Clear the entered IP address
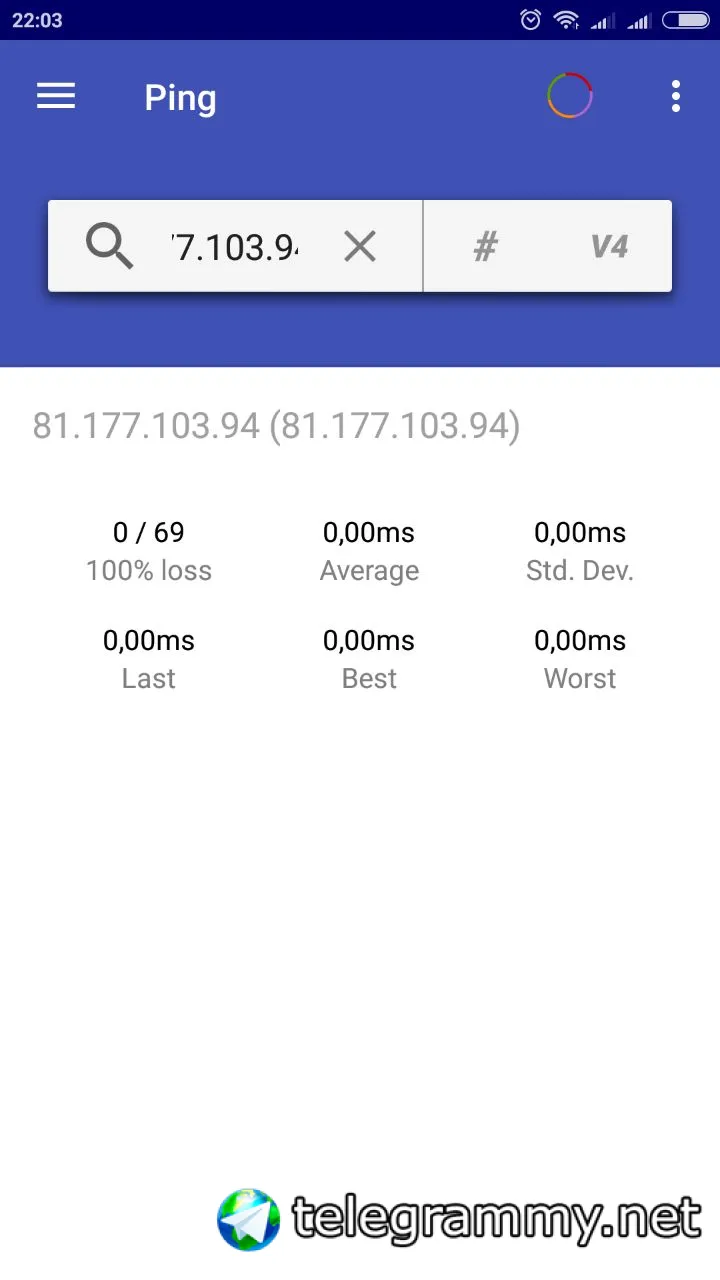This screenshot has height=1280, width=720. point(360,246)
